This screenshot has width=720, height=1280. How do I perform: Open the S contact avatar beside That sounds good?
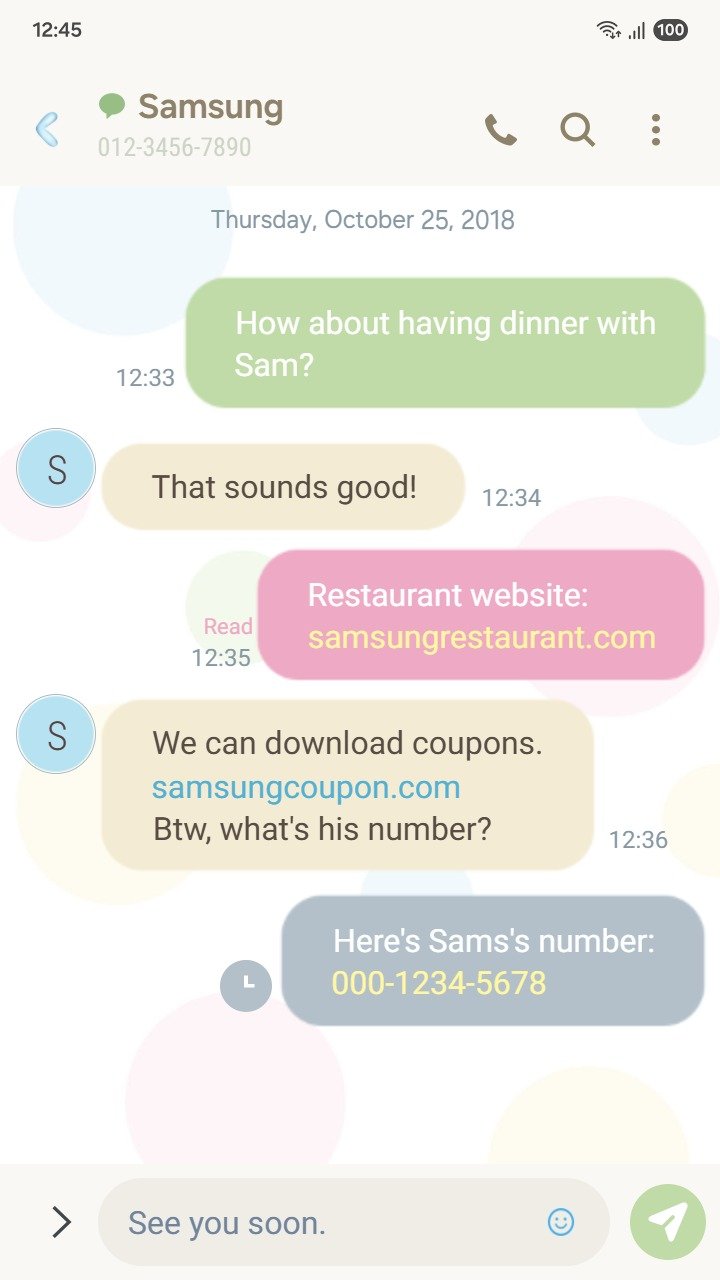click(x=56, y=468)
